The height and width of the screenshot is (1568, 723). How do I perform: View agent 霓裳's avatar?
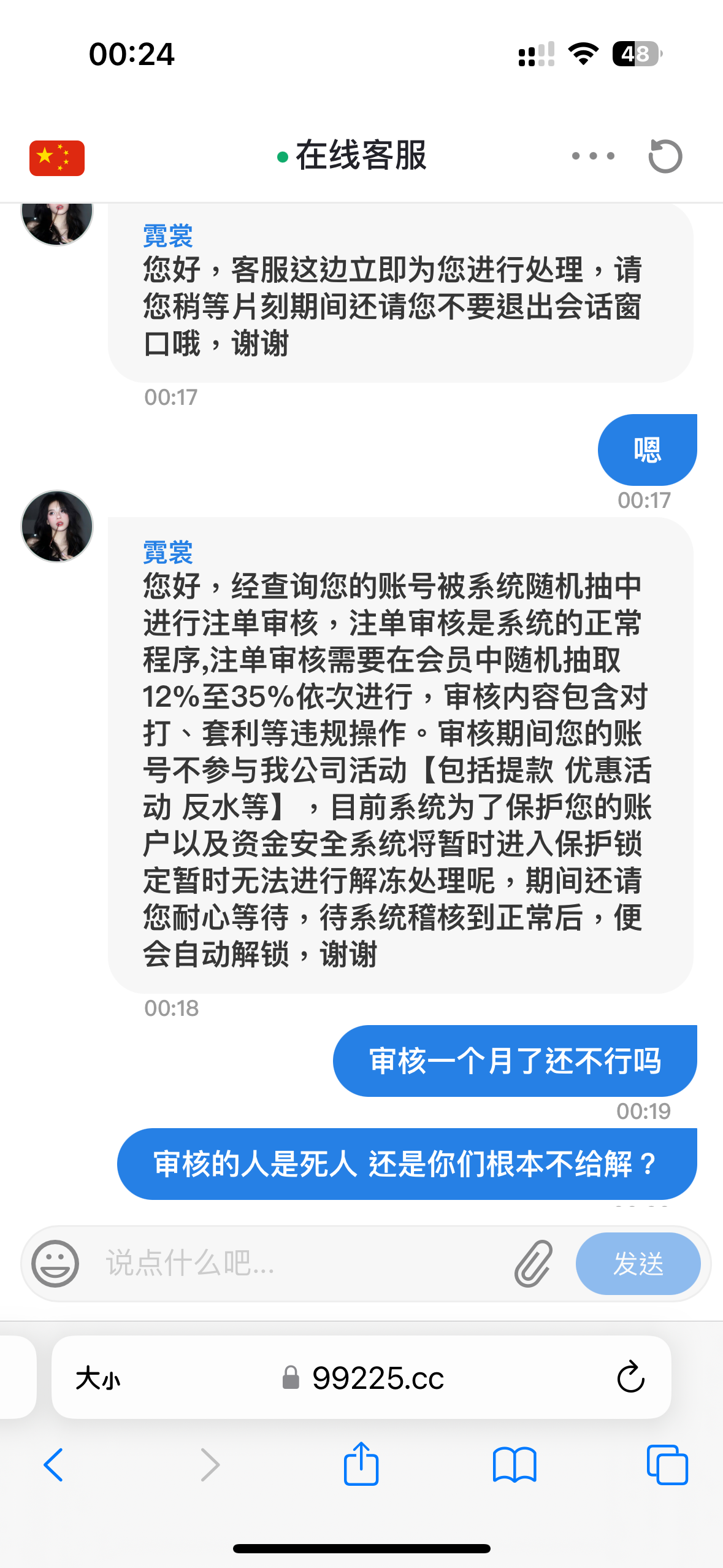pos(57,526)
